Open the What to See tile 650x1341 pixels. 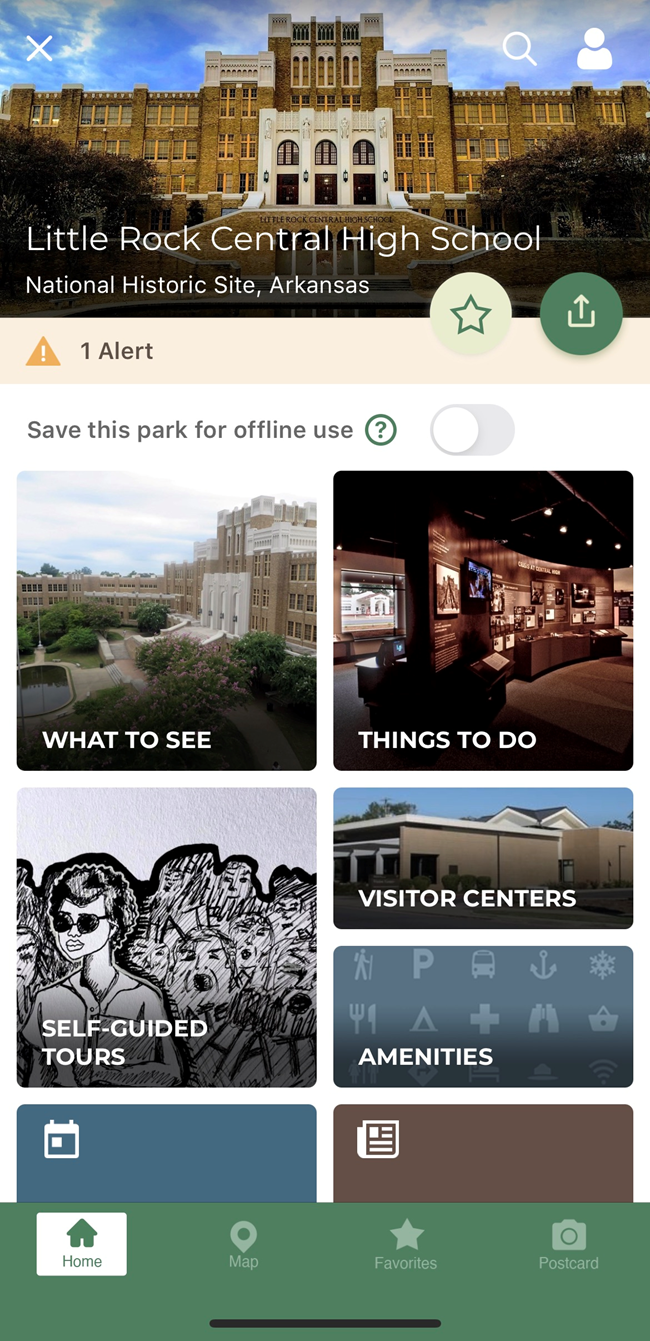coord(167,620)
